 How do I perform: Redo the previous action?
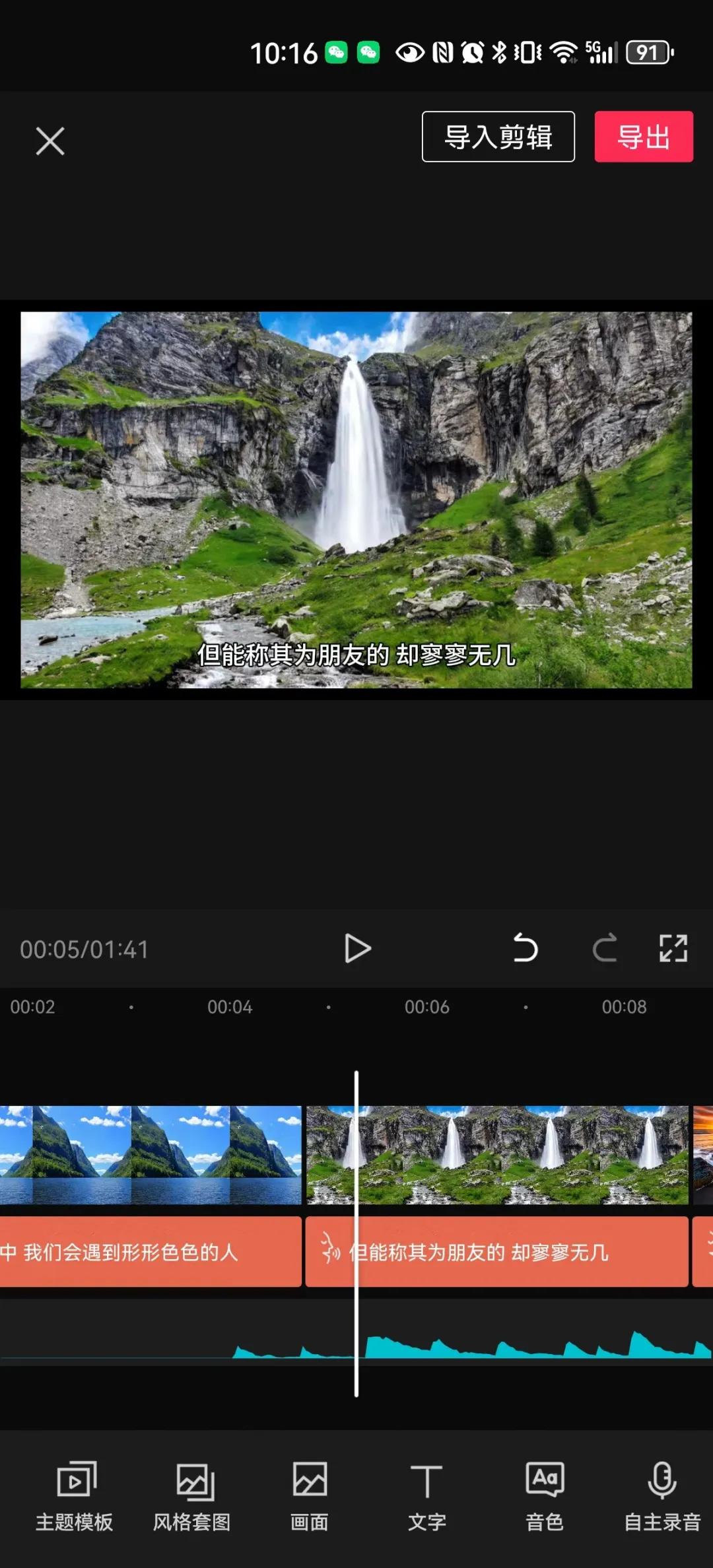pyautogui.click(x=605, y=948)
